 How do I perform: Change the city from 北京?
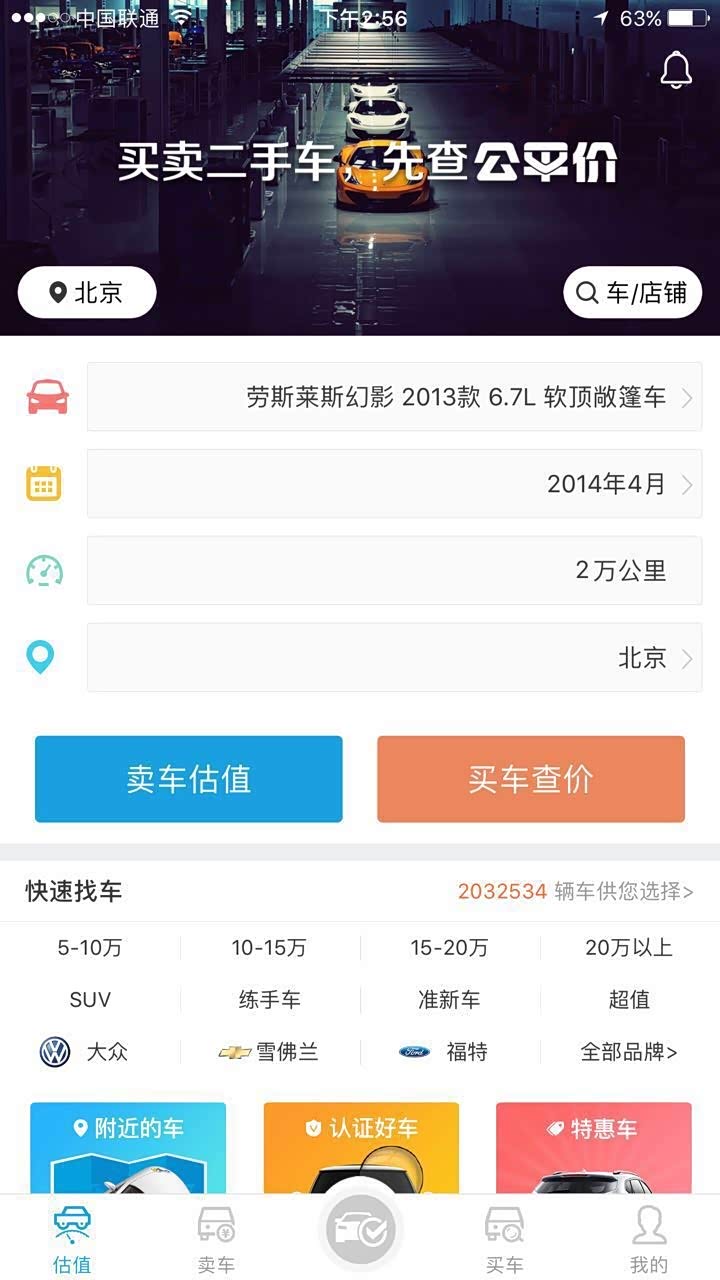pos(87,292)
